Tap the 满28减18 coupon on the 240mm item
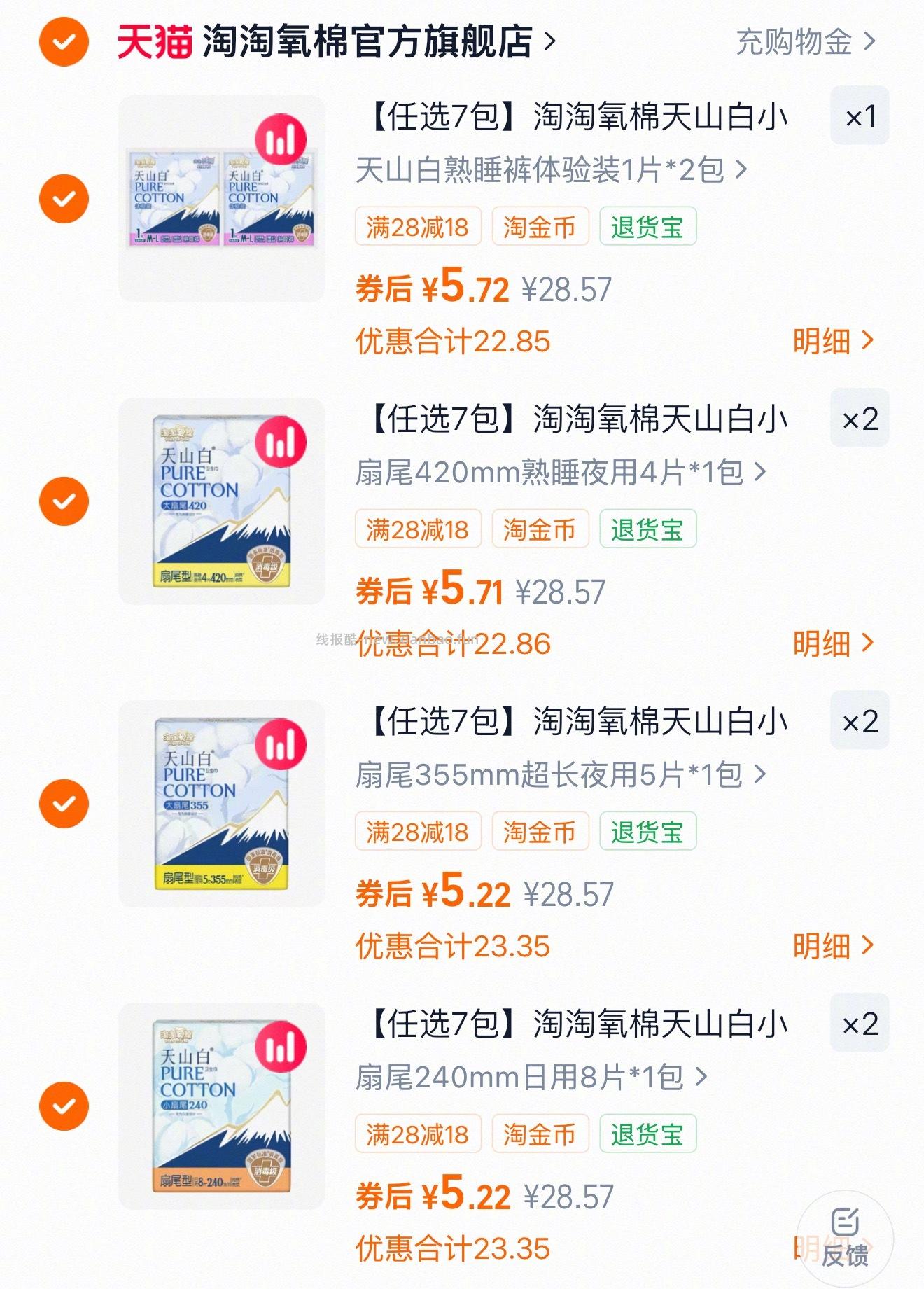 click(419, 1135)
